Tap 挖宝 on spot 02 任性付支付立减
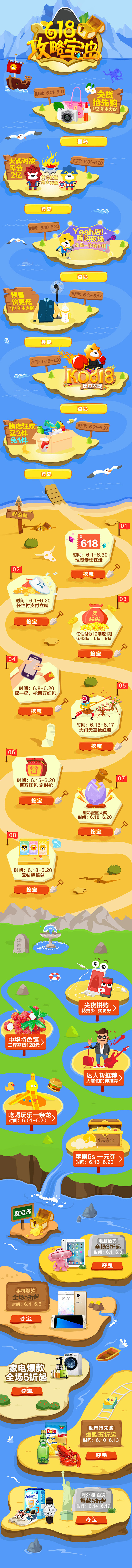This screenshot has width=132, height=1568. [32, 622]
